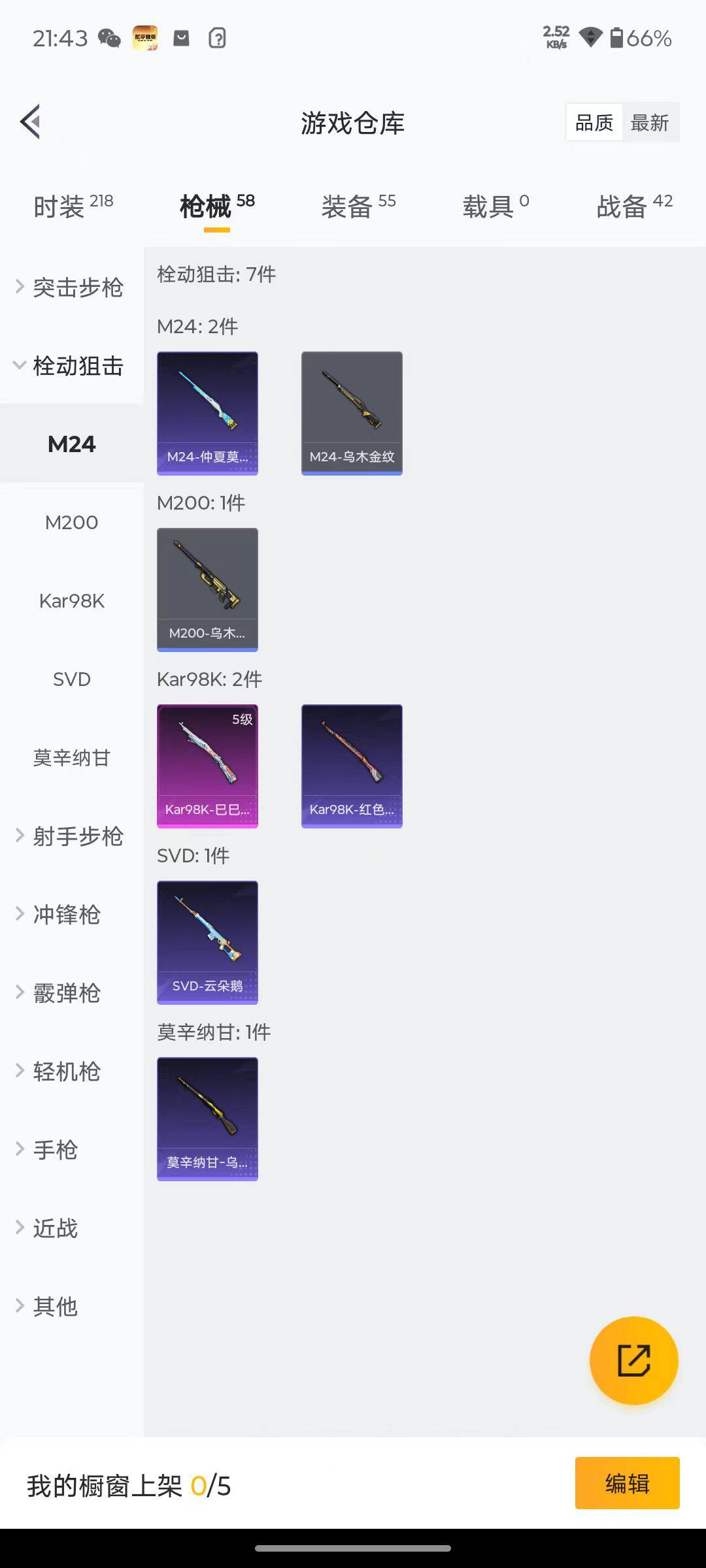
Task: Open the level 5 Kar98K skin card
Action: [207, 766]
